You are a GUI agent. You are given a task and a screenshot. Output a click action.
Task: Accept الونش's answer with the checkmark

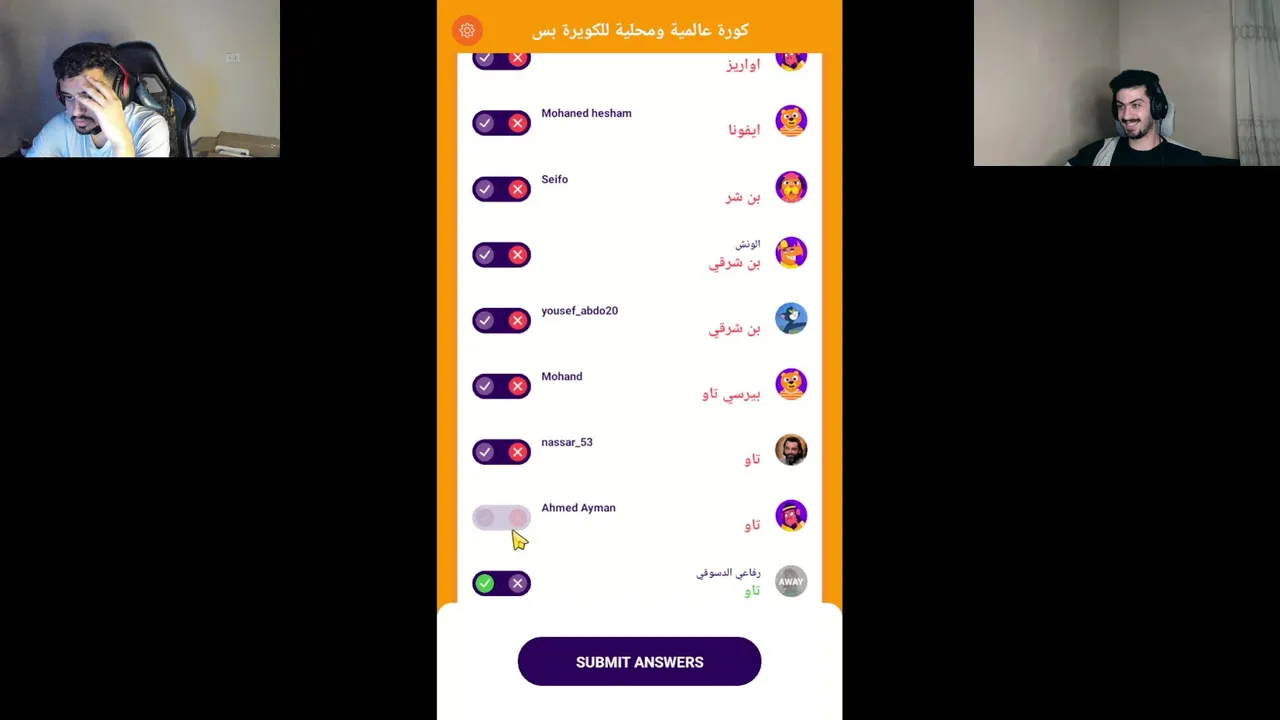click(485, 255)
